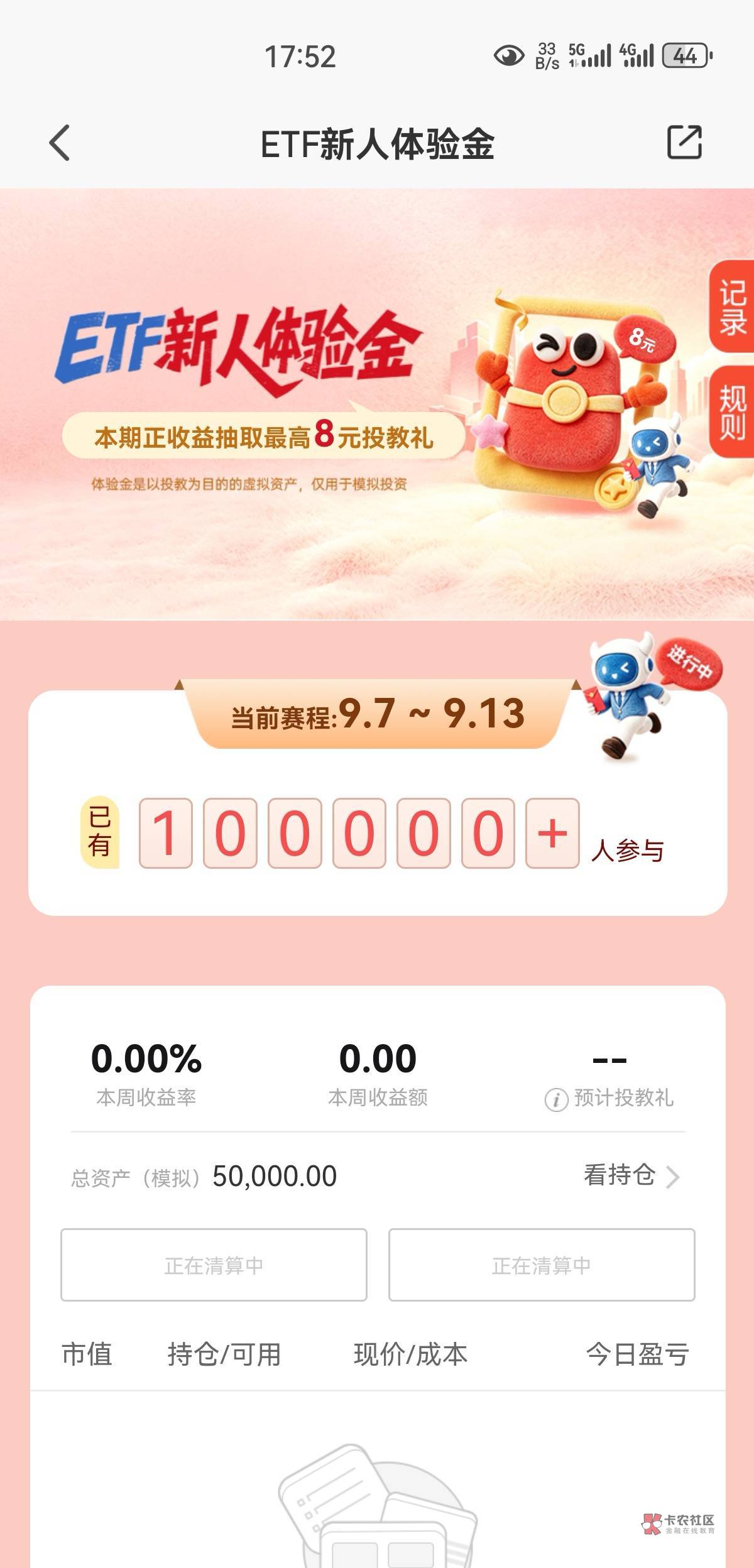Tap the right 正在清算中 button
The height and width of the screenshot is (1568, 754).
[542, 1265]
